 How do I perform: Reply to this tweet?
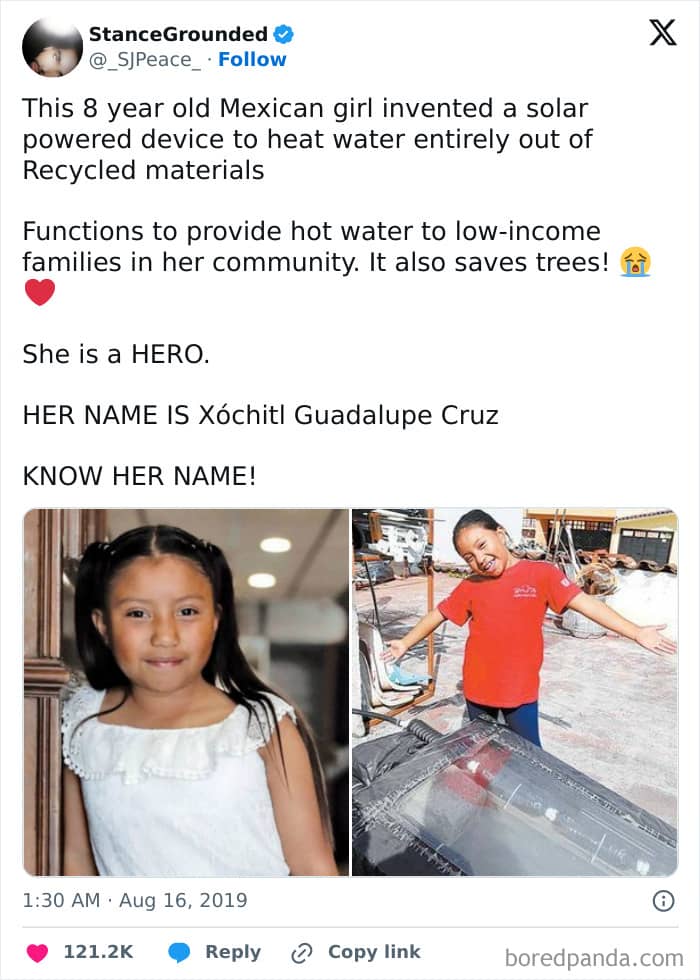[x=214, y=952]
